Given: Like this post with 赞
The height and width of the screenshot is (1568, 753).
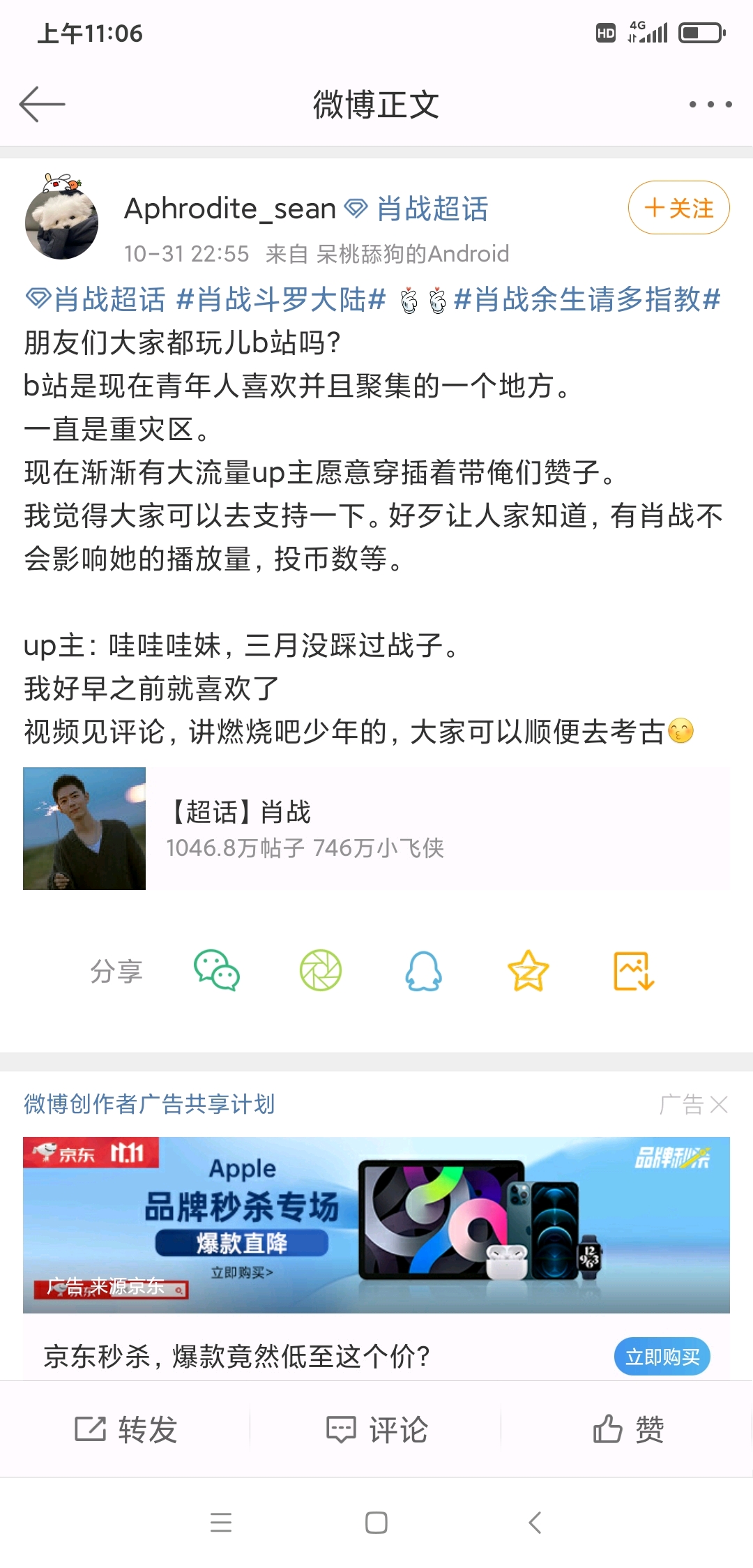Looking at the screenshot, I should pyautogui.click(x=627, y=1429).
